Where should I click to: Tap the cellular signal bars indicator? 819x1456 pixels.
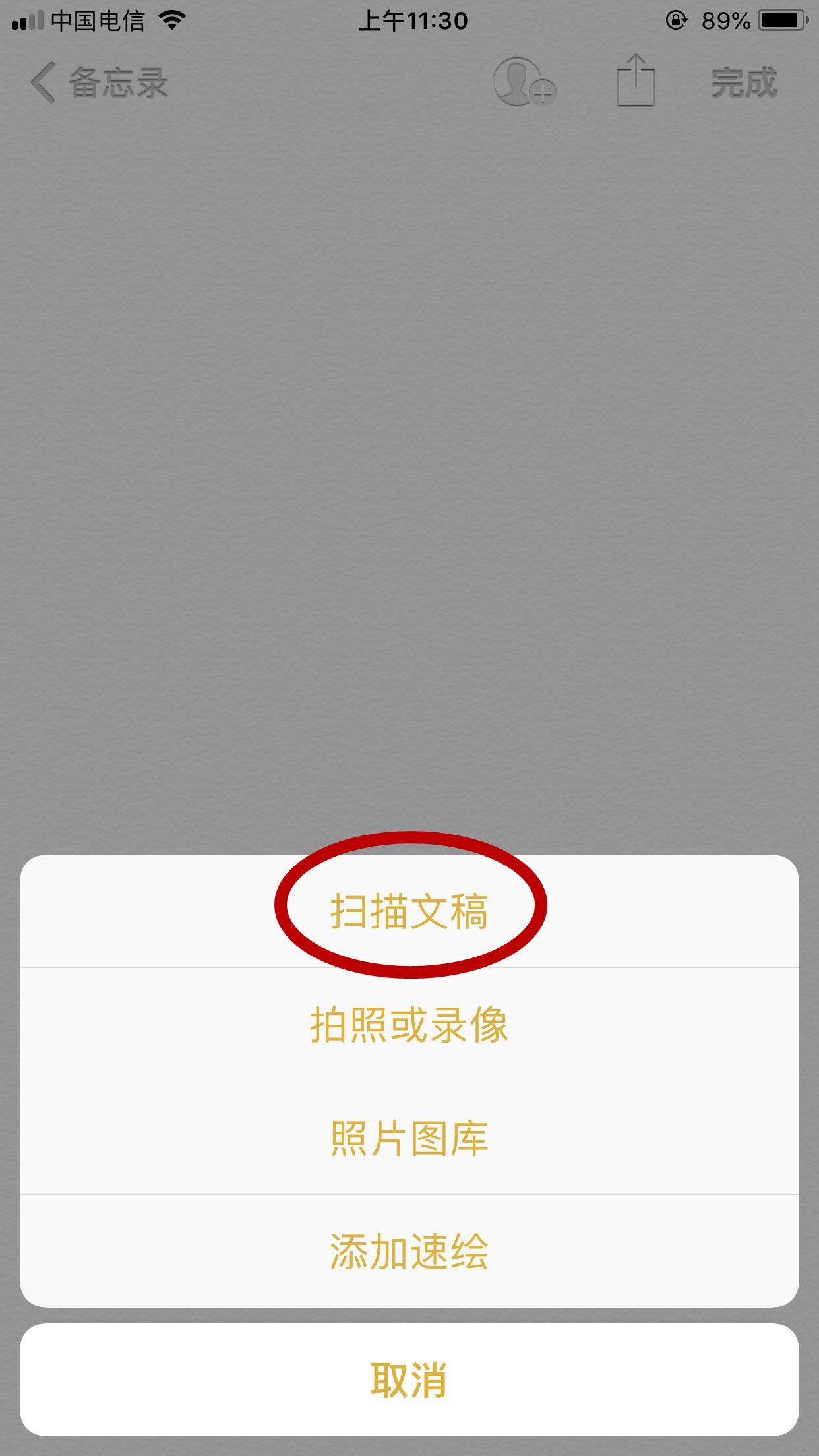click(26, 21)
